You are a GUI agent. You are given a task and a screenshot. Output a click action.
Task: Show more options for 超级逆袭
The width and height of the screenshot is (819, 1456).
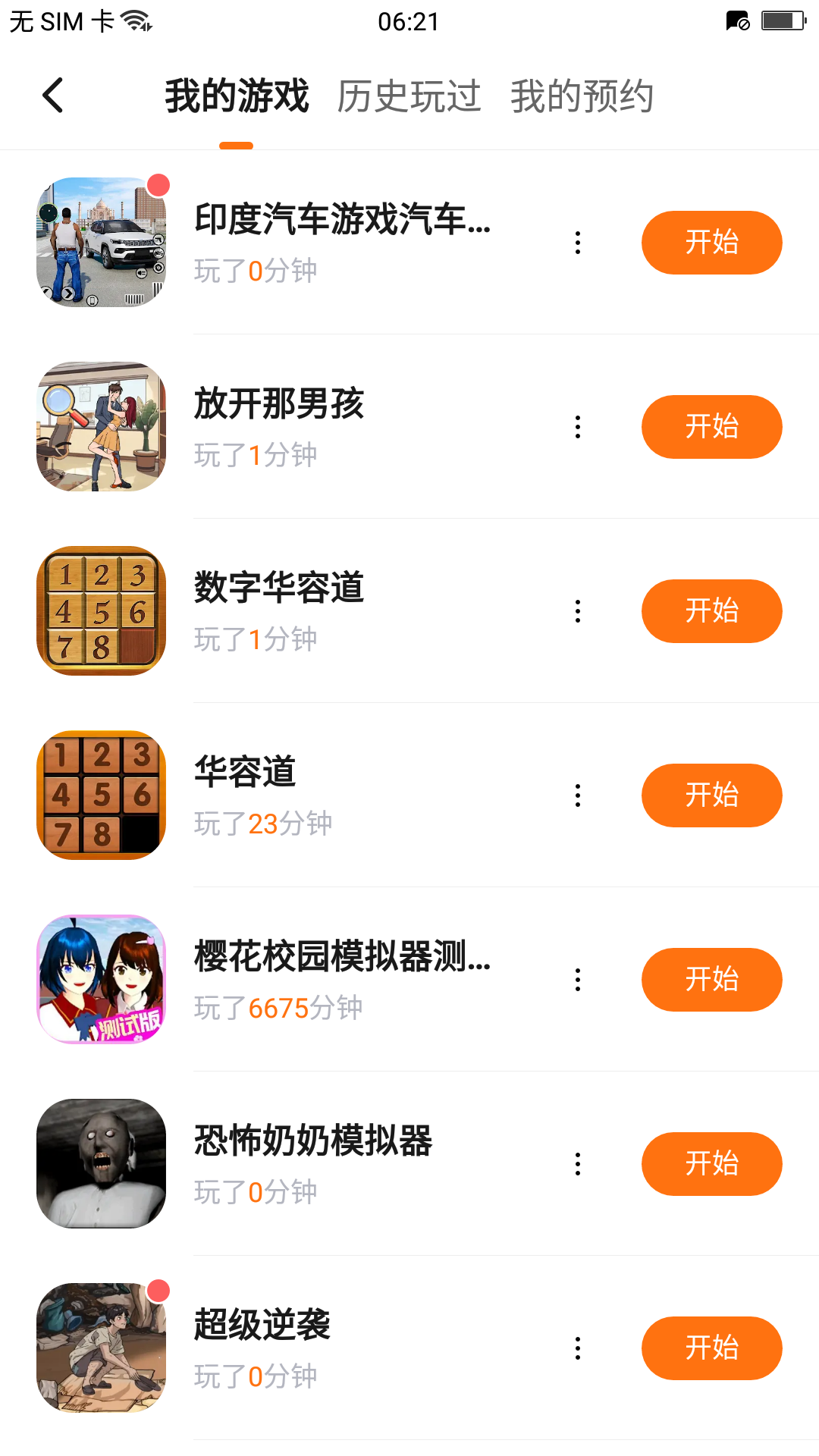tap(578, 1348)
